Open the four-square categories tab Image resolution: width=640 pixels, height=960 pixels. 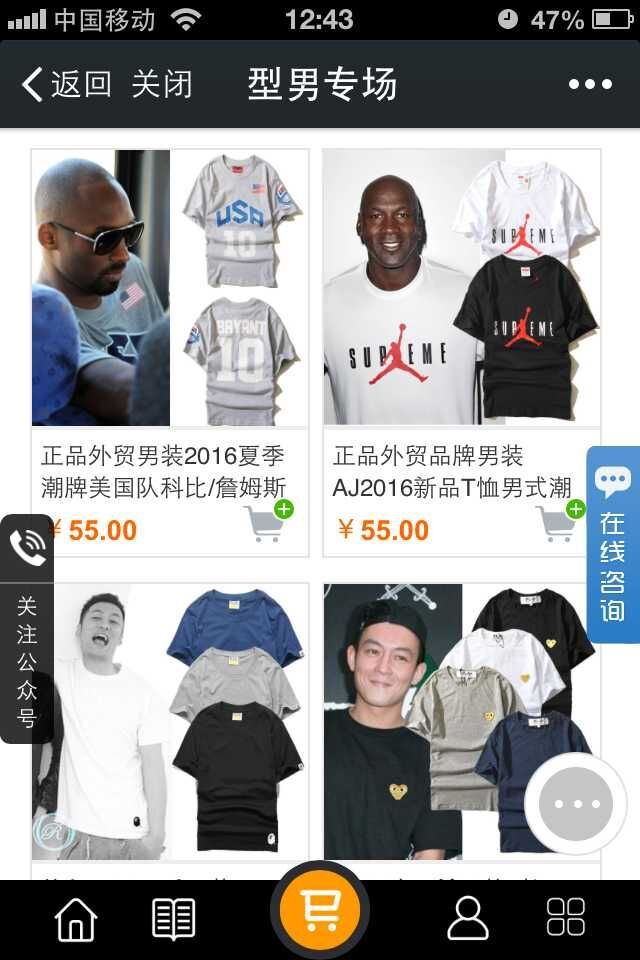[x=566, y=918]
